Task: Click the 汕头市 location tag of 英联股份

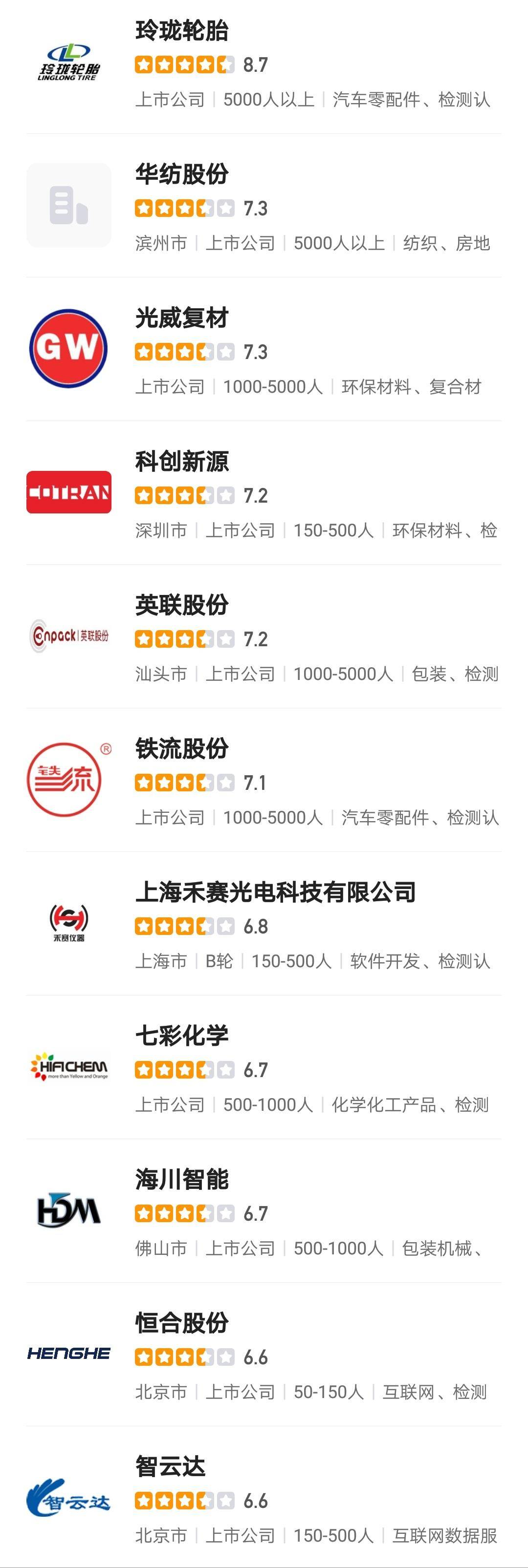Action: [161, 675]
